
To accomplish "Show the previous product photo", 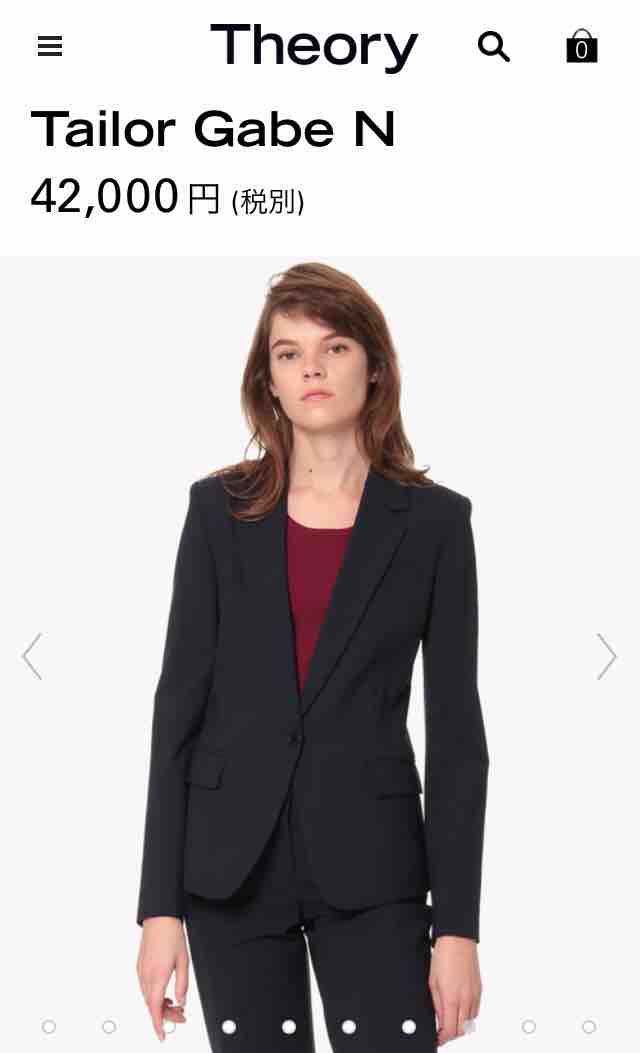I will [x=32, y=656].
